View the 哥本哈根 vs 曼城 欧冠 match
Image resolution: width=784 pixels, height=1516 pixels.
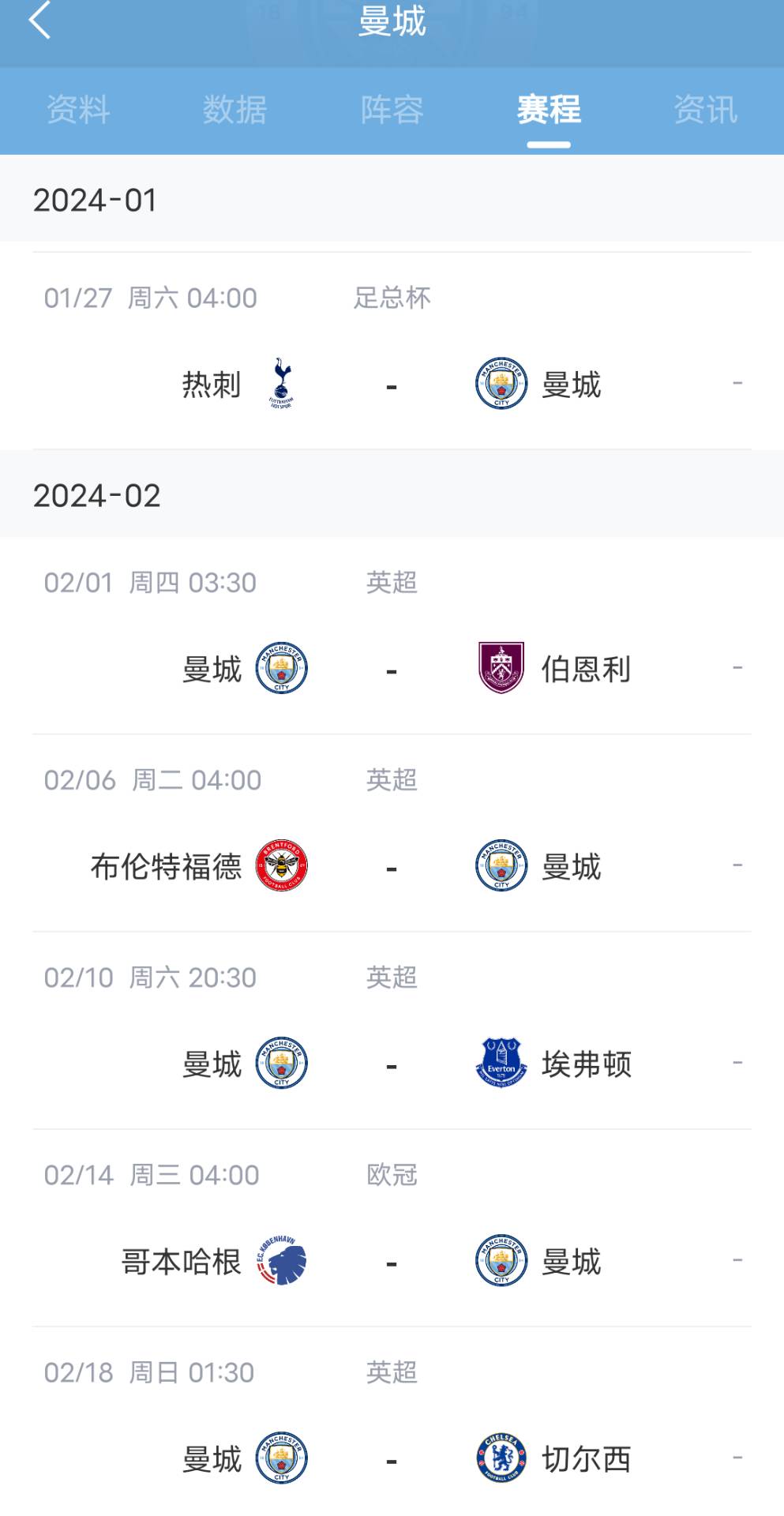tap(392, 1228)
